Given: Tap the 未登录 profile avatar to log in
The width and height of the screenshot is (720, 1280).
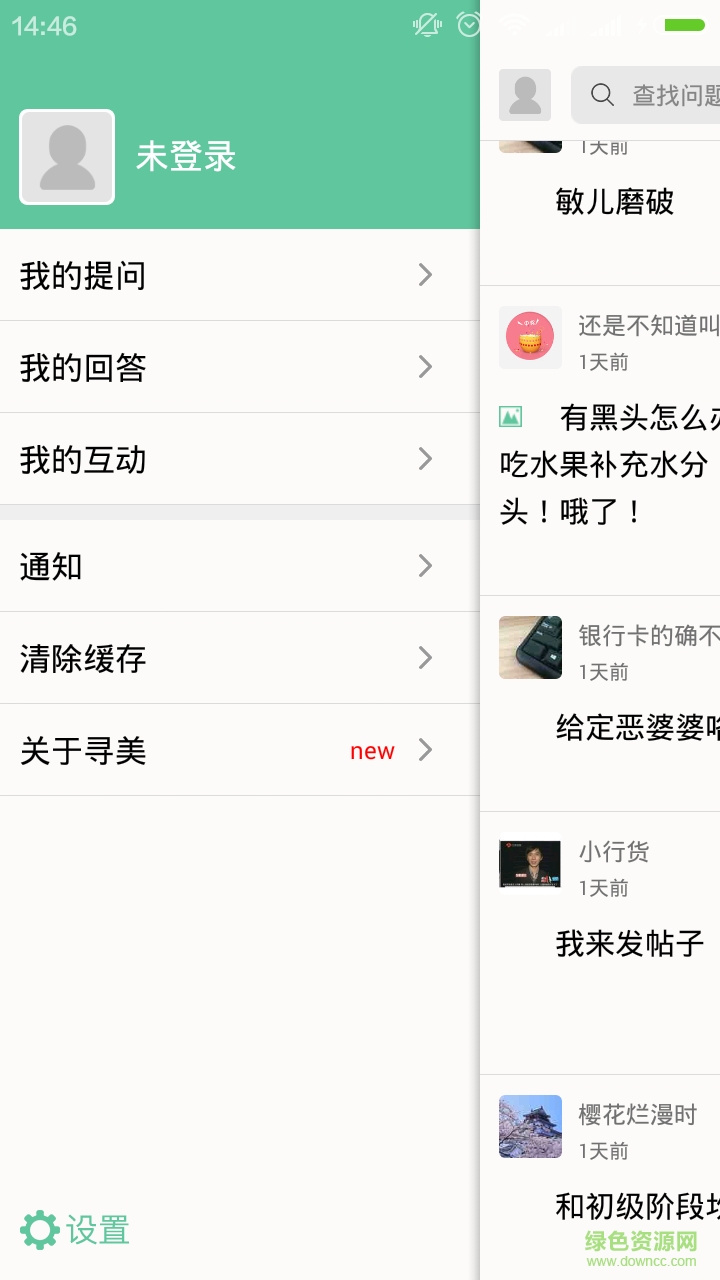Looking at the screenshot, I should point(67,157).
